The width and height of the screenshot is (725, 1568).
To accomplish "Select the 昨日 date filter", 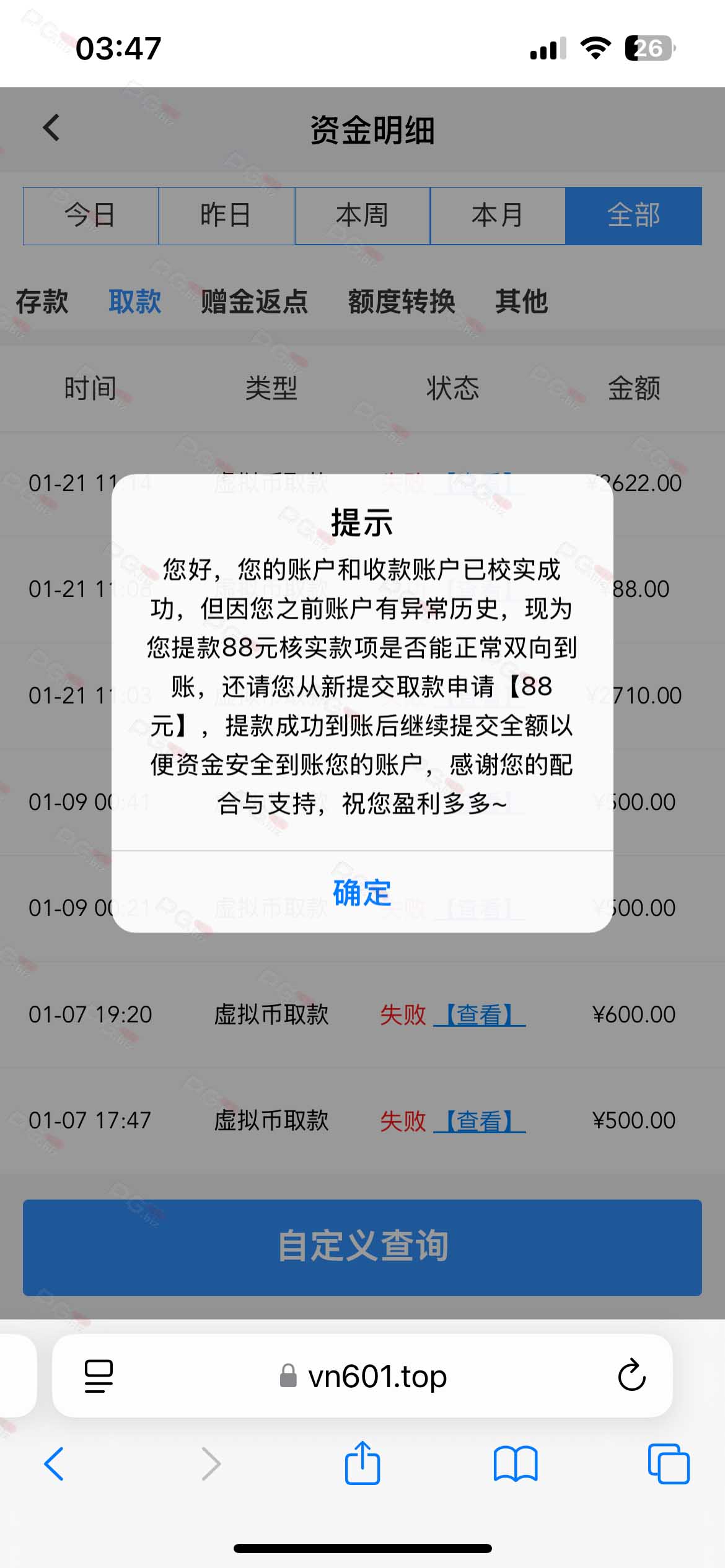I will [226, 216].
